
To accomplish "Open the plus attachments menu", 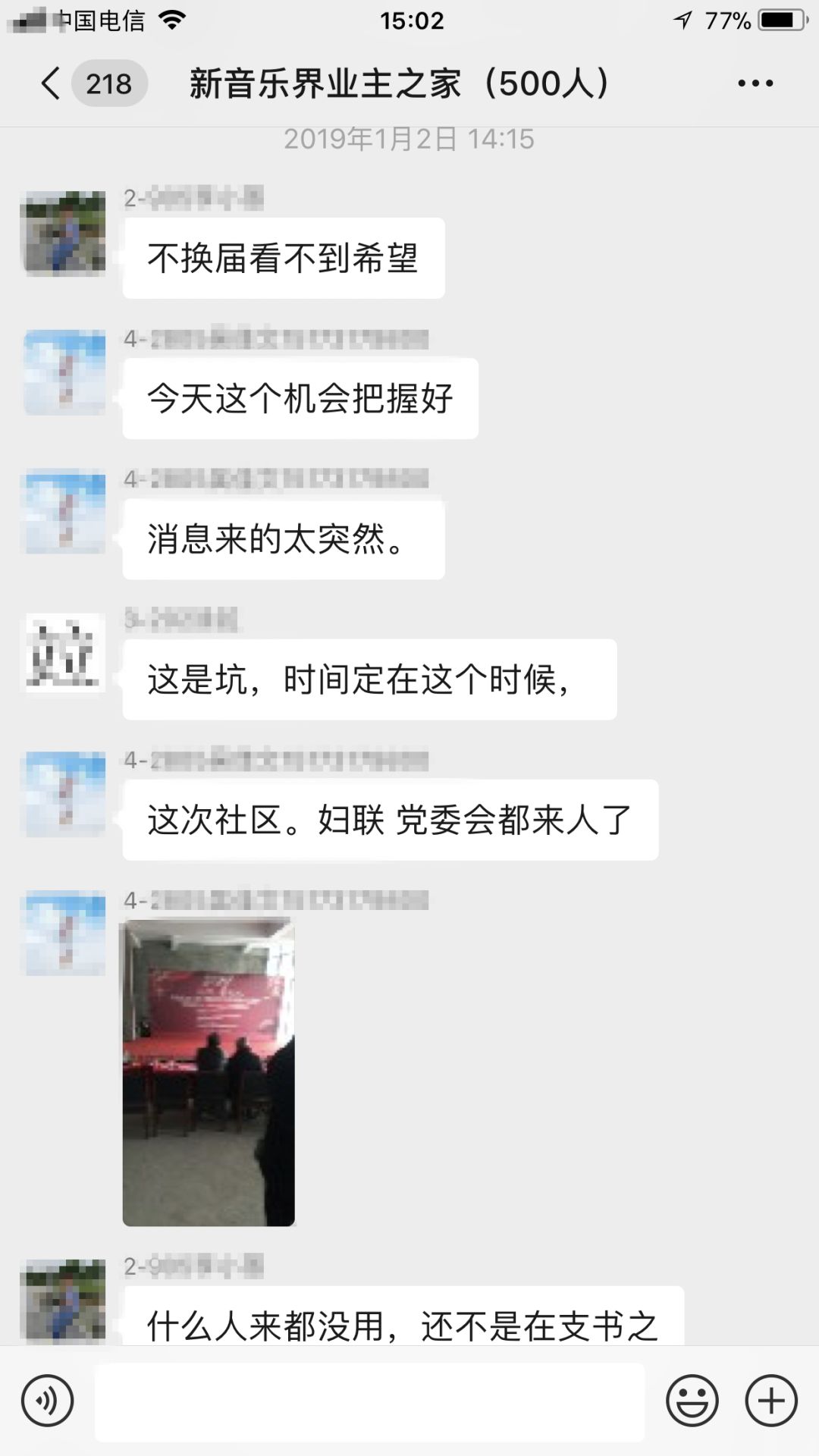I will (x=772, y=1401).
